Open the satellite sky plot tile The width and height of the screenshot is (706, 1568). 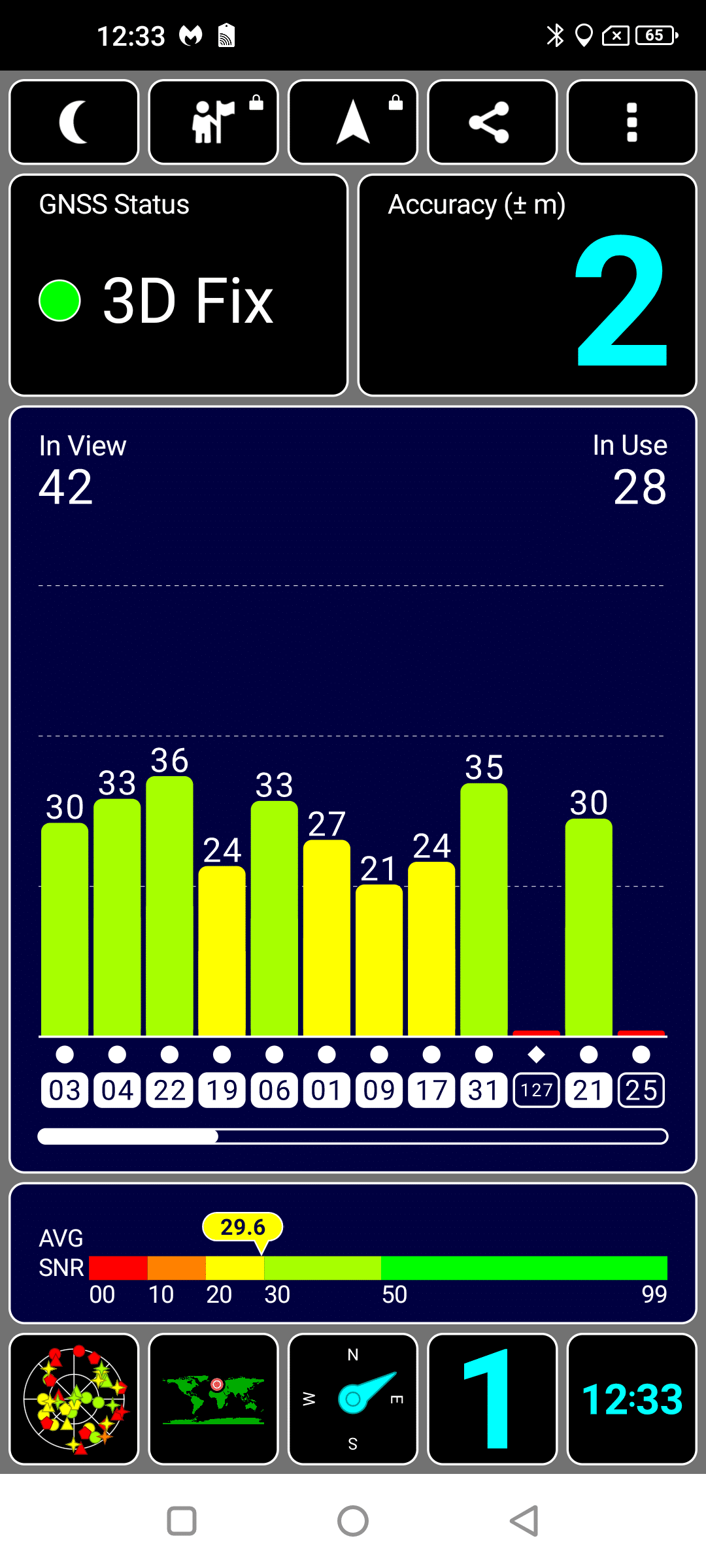74,1399
